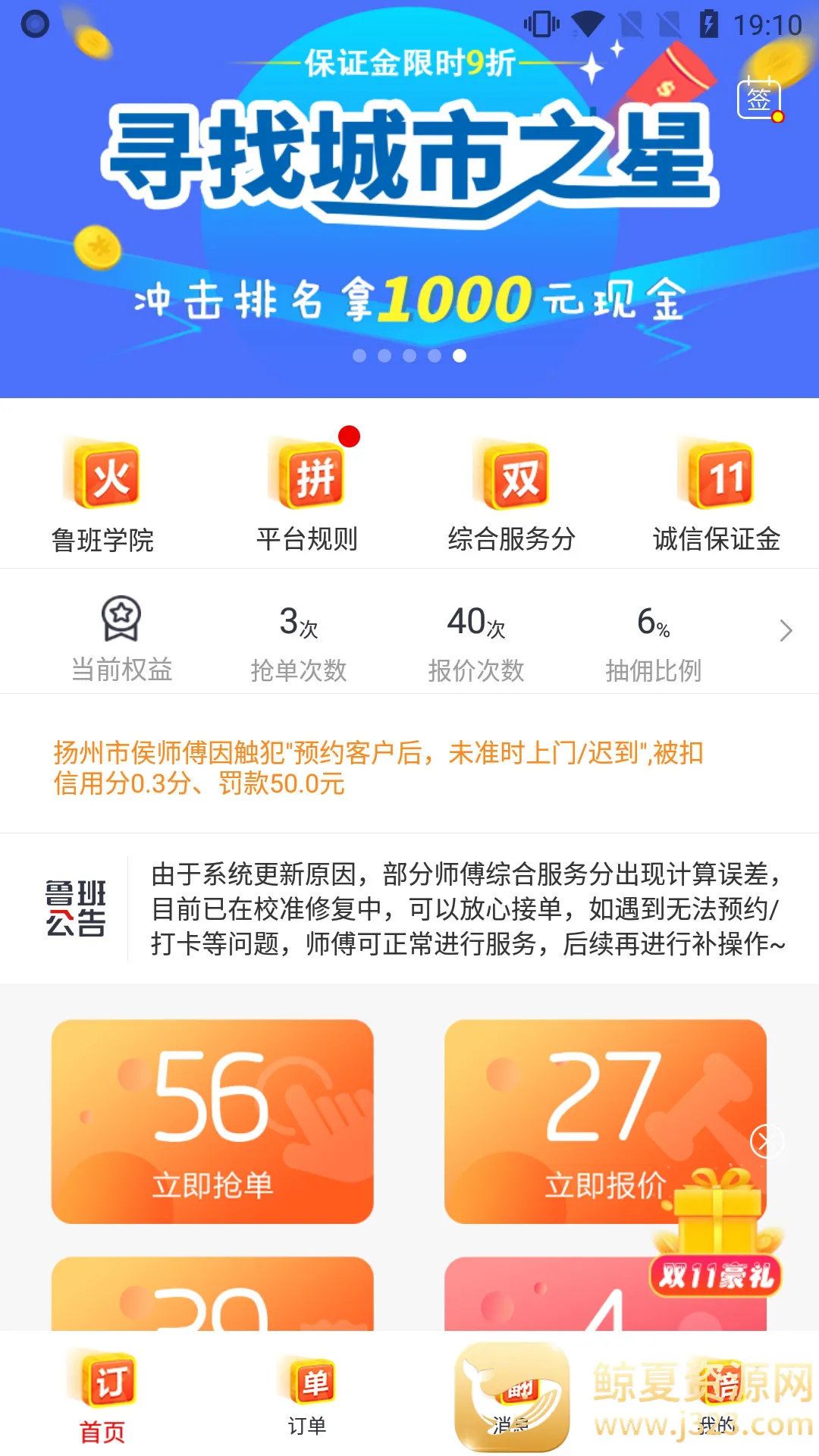Open 综合服务分
This screenshot has height=1456, width=819.
(512, 494)
